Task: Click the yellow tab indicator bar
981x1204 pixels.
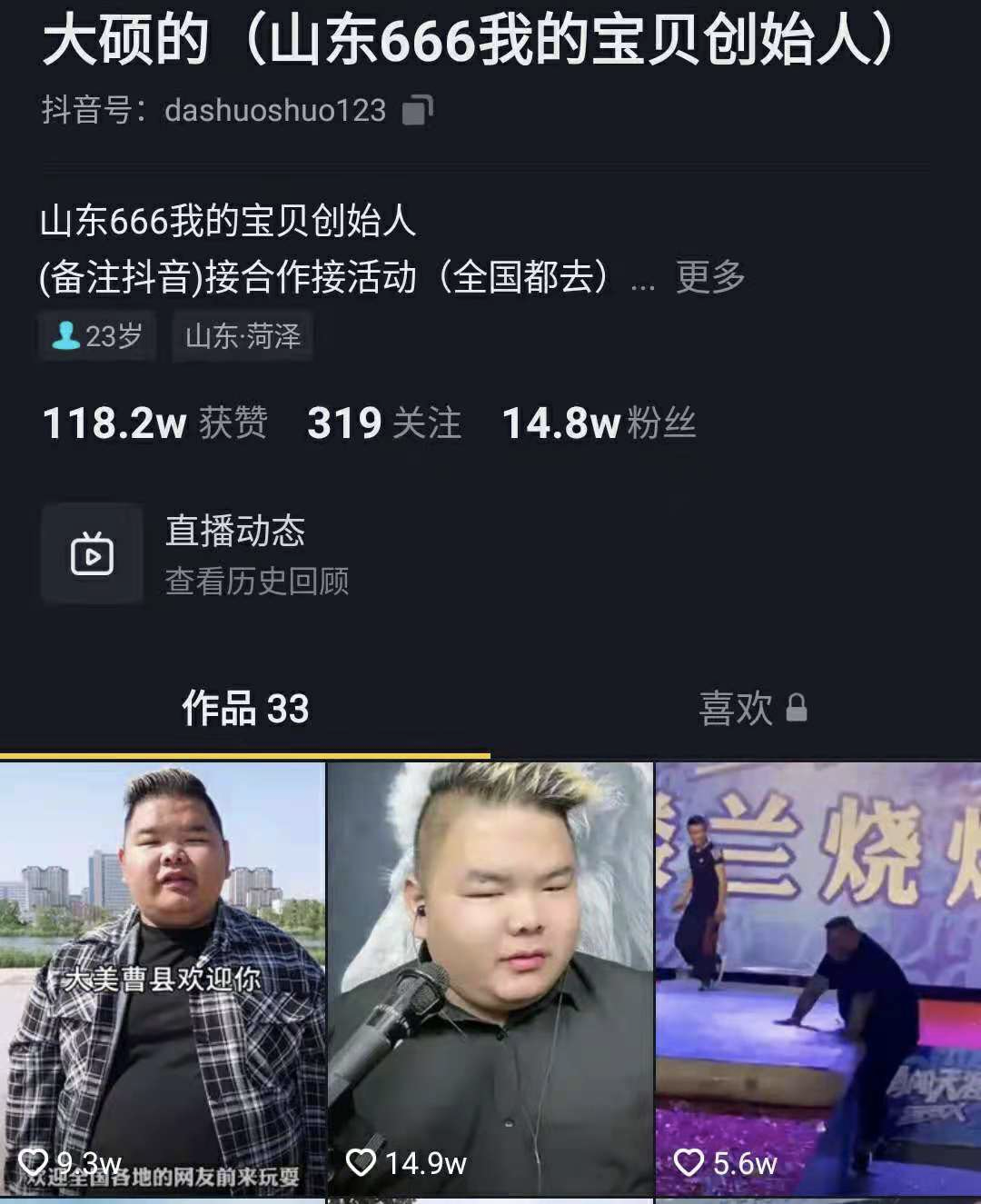Action: coord(243,754)
